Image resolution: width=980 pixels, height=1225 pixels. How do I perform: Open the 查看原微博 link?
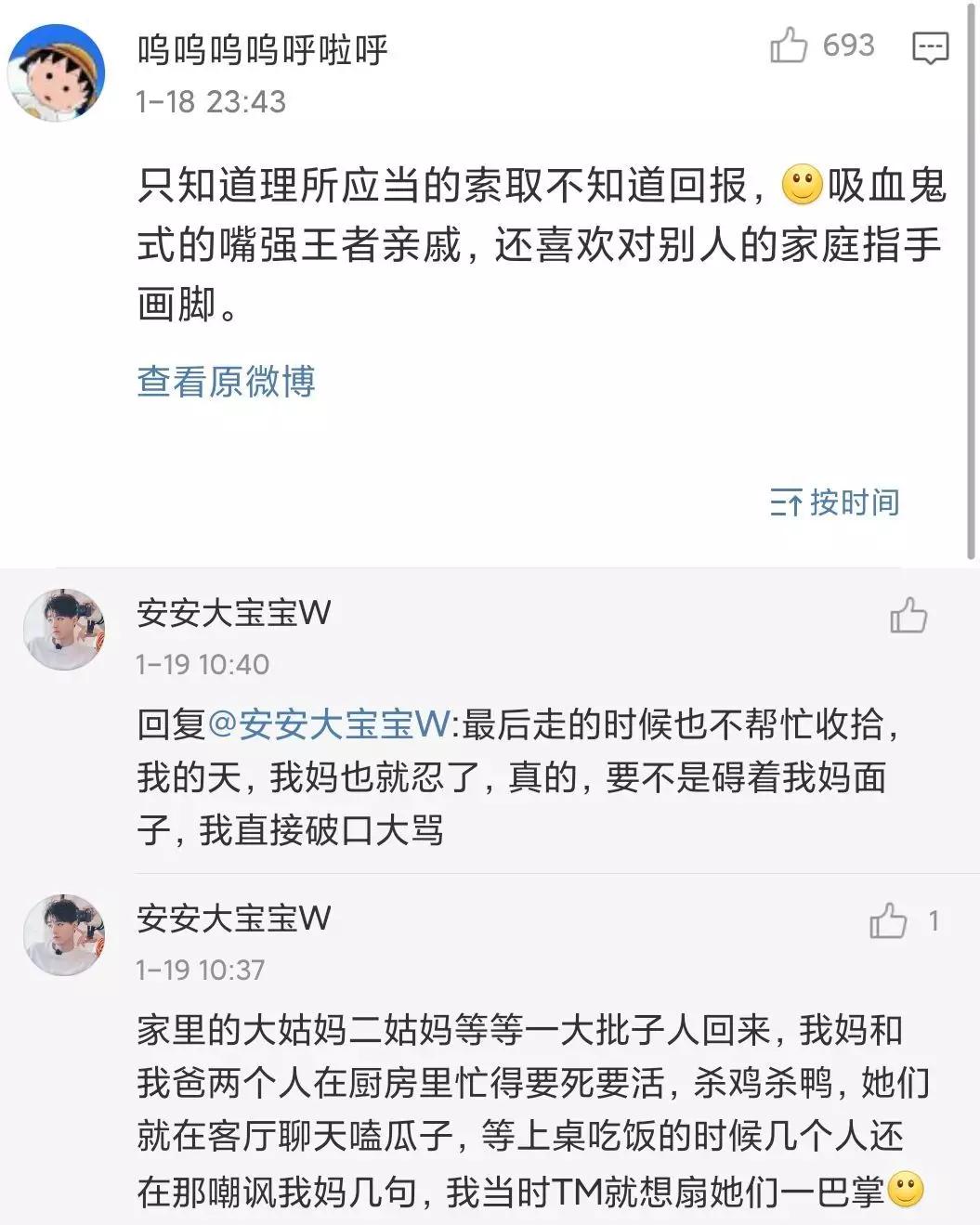[226, 382]
